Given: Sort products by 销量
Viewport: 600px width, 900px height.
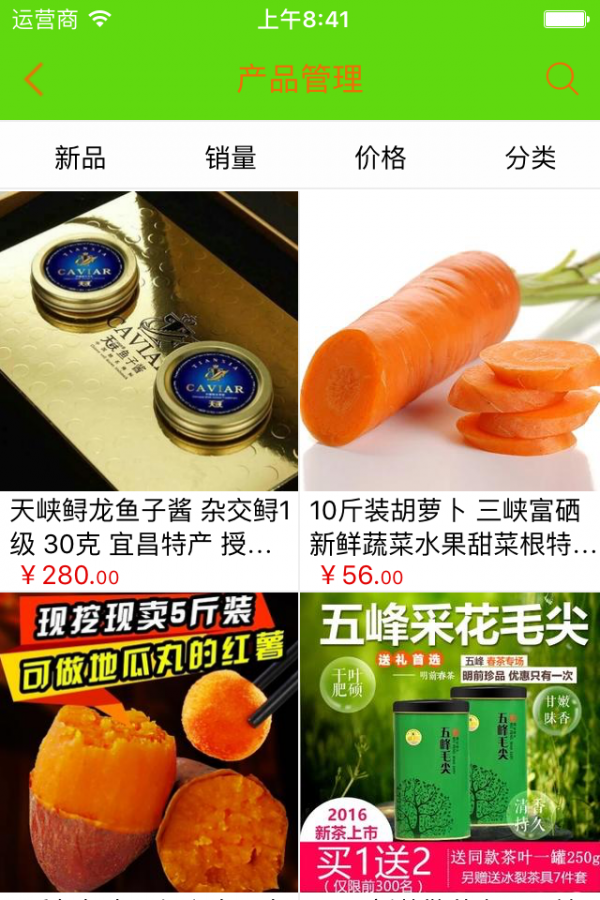Looking at the screenshot, I should tap(231, 157).
